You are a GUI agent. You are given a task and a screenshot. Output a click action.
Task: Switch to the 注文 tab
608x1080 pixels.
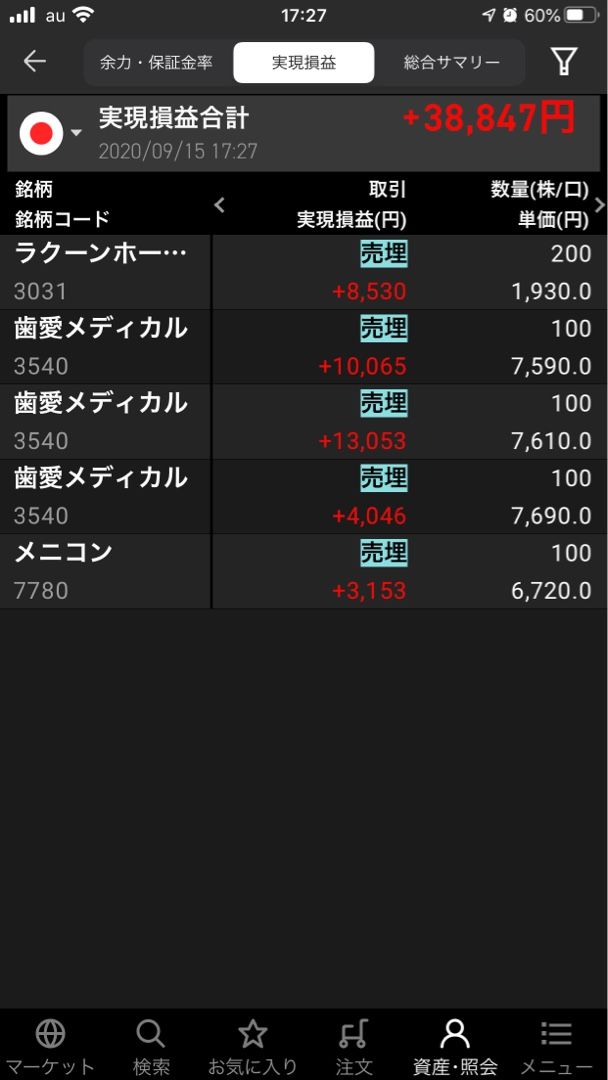coord(354,1046)
